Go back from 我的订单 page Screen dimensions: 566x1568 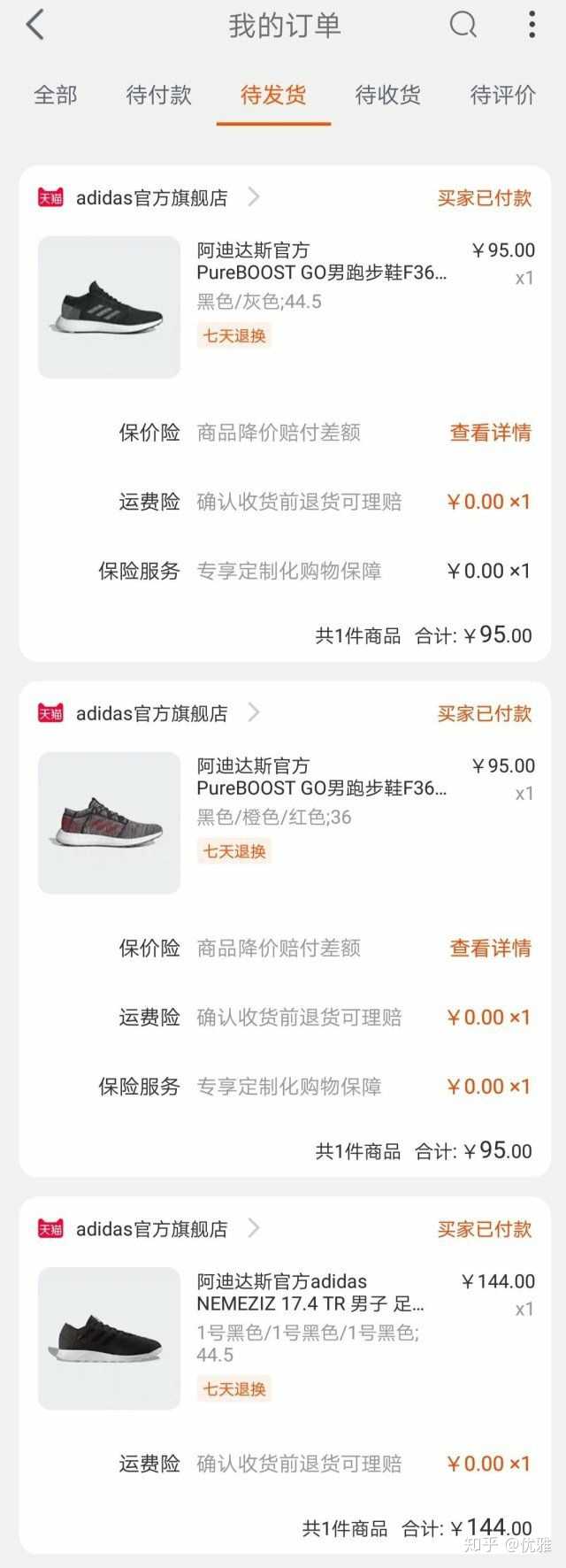coord(35,26)
